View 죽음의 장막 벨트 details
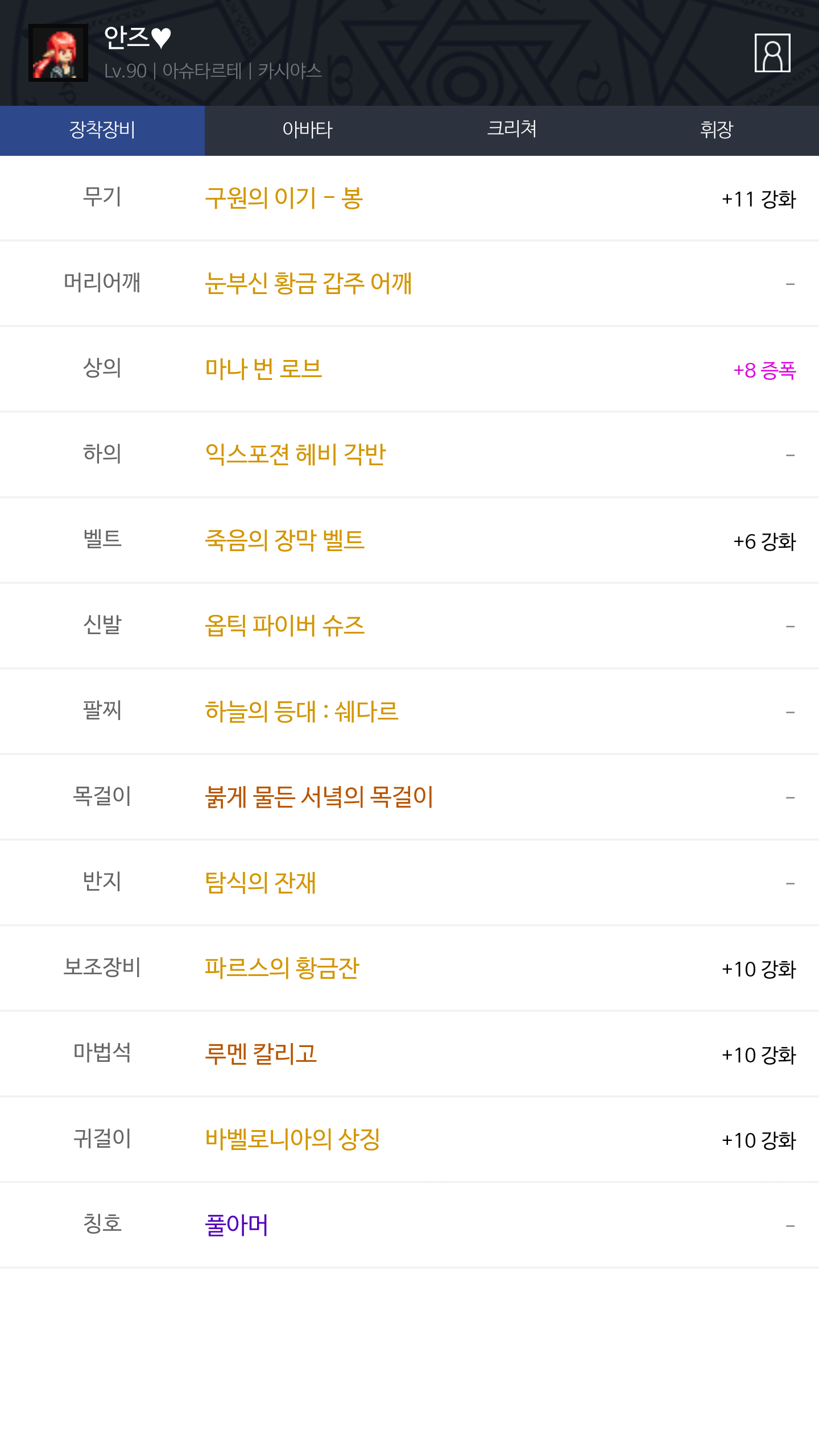Screen dimensions: 819x1456 pyautogui.click(x=284, y=540)
